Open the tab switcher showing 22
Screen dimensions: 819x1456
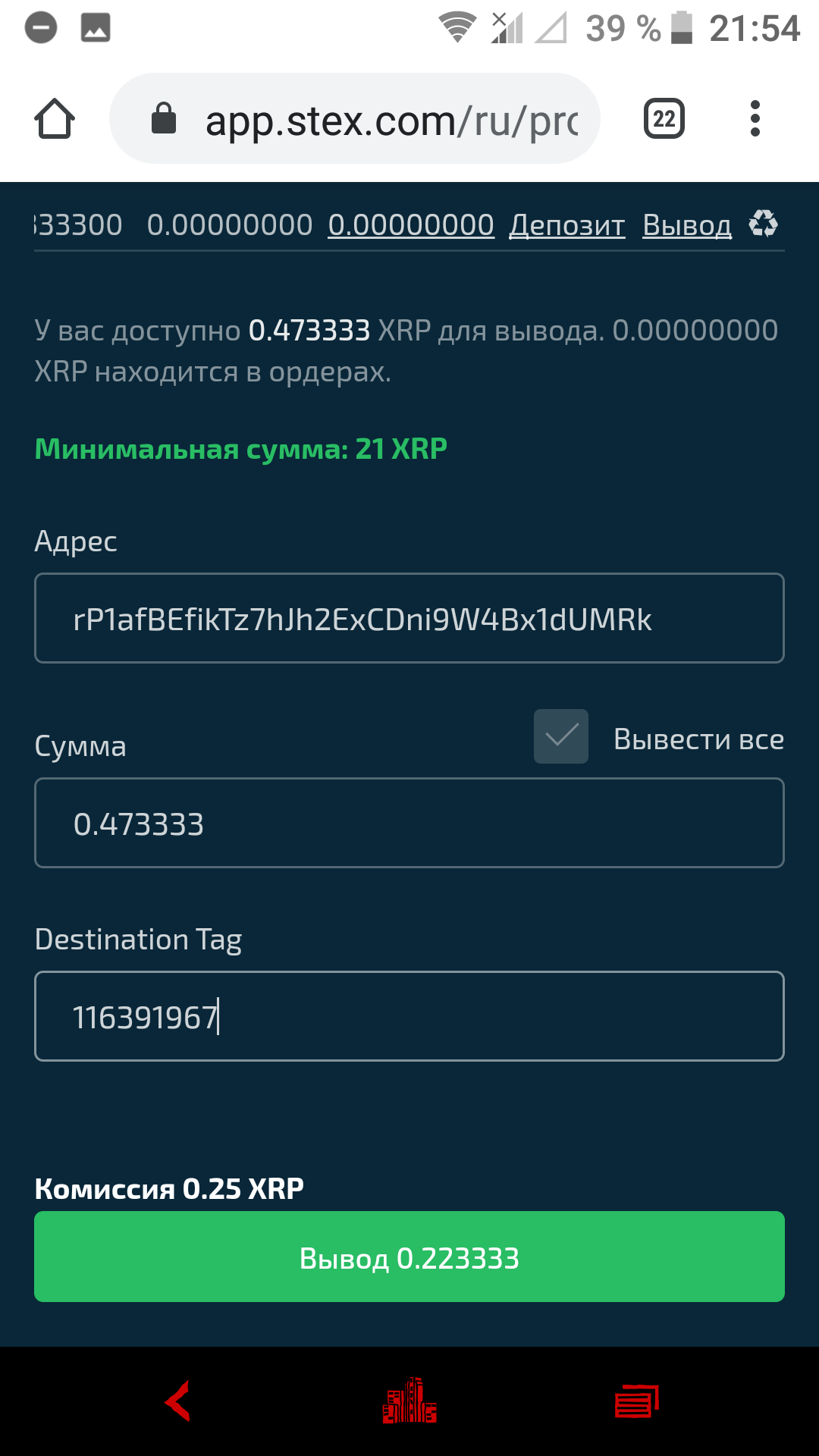tap(664, 119)
